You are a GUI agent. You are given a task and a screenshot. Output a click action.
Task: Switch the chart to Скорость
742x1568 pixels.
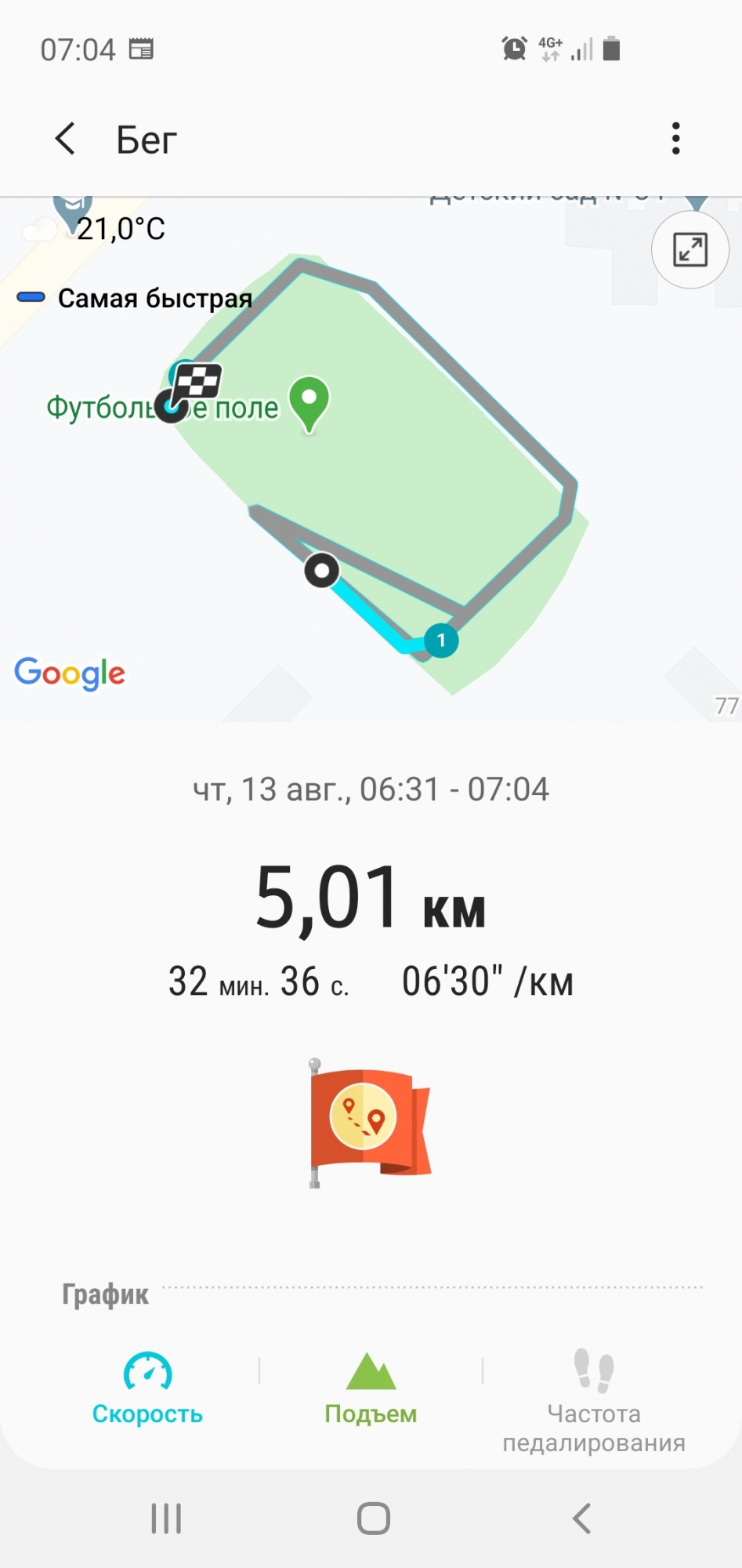click(147, 1389)
